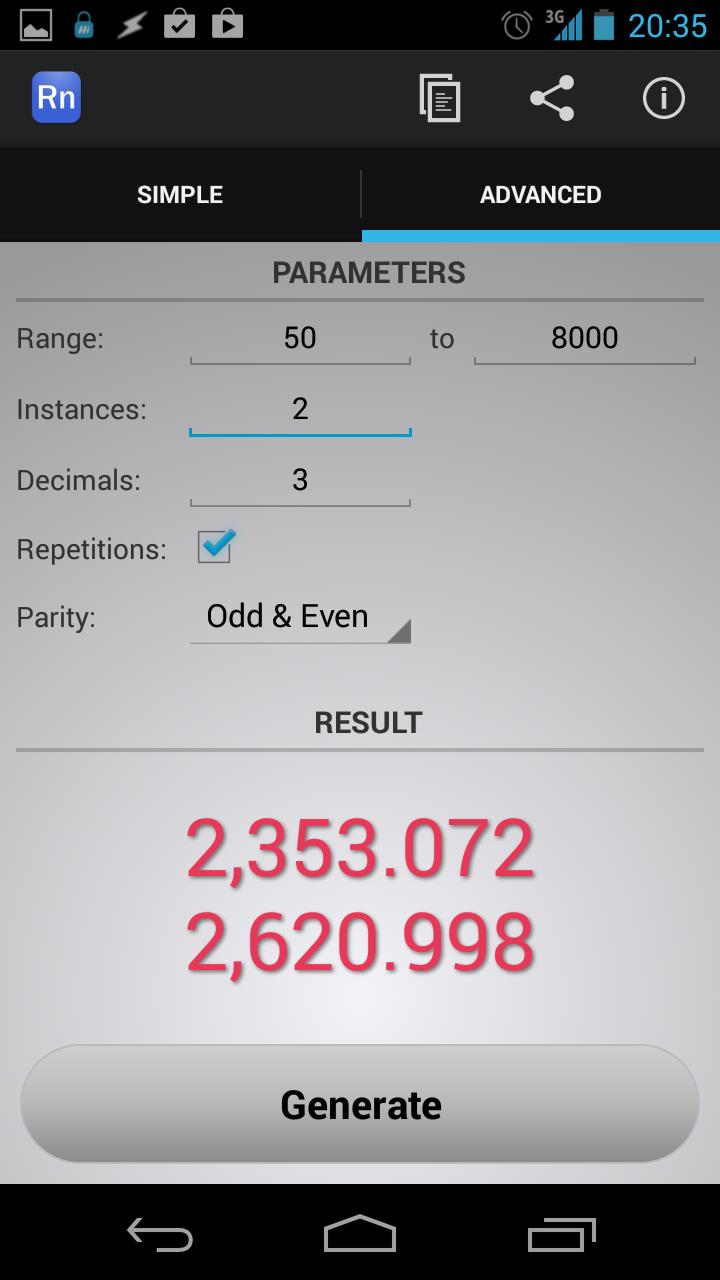Expand the Parity dropdown
720x1280 pixels.
(x=300, y=617)
